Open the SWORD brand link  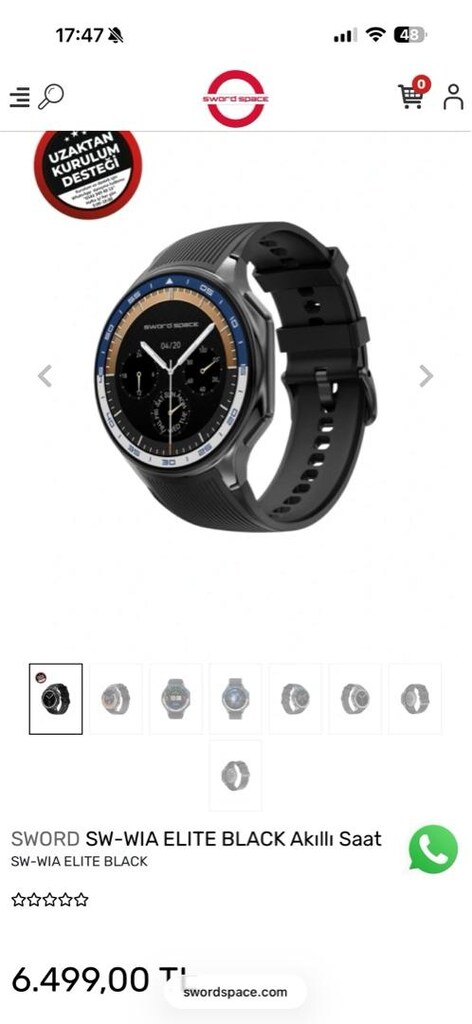(x=45, y=839)
